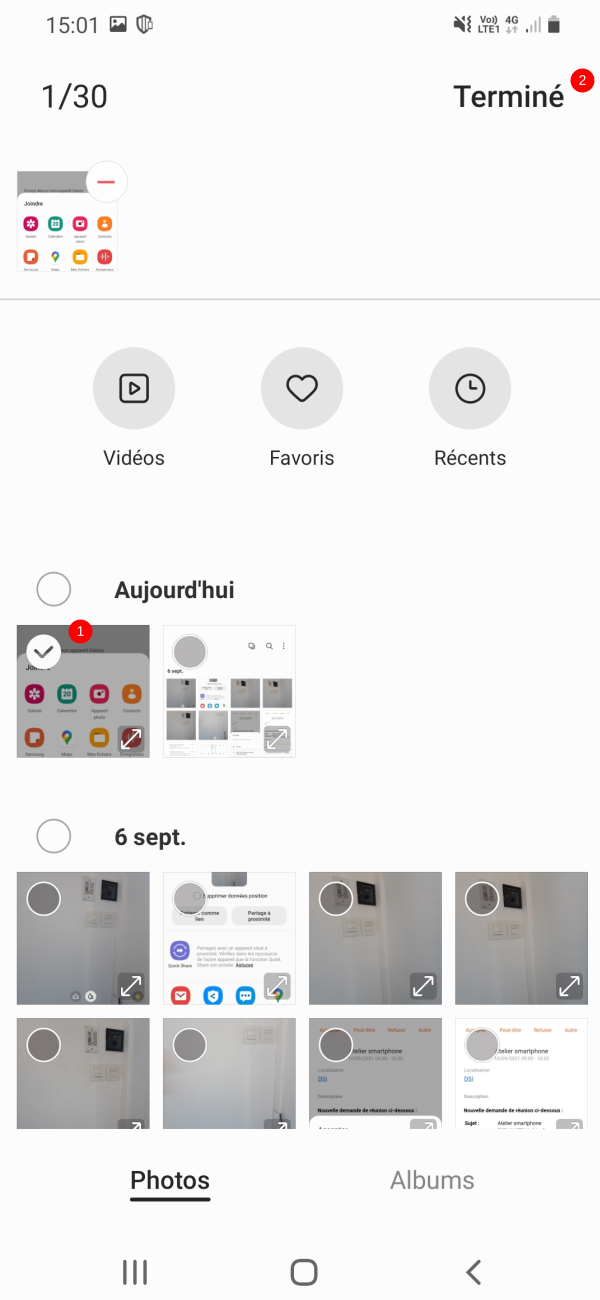The image size is (600, 1300).
Task: Remove the selected photo with the minus icon
Action: pyautogui.click(x=106, y=182)
